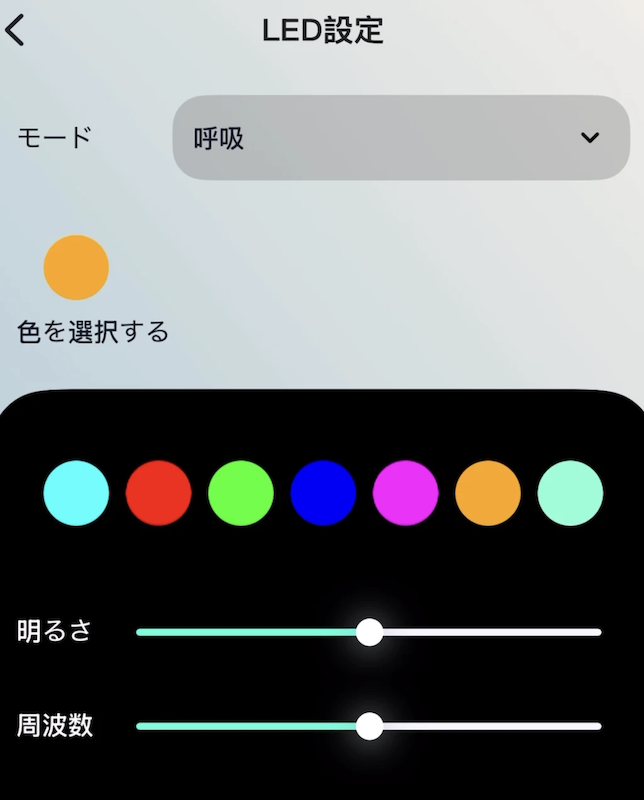Select the blue color swatch
This screenshot has width=644, height=800.
click(x=323, y=493)
